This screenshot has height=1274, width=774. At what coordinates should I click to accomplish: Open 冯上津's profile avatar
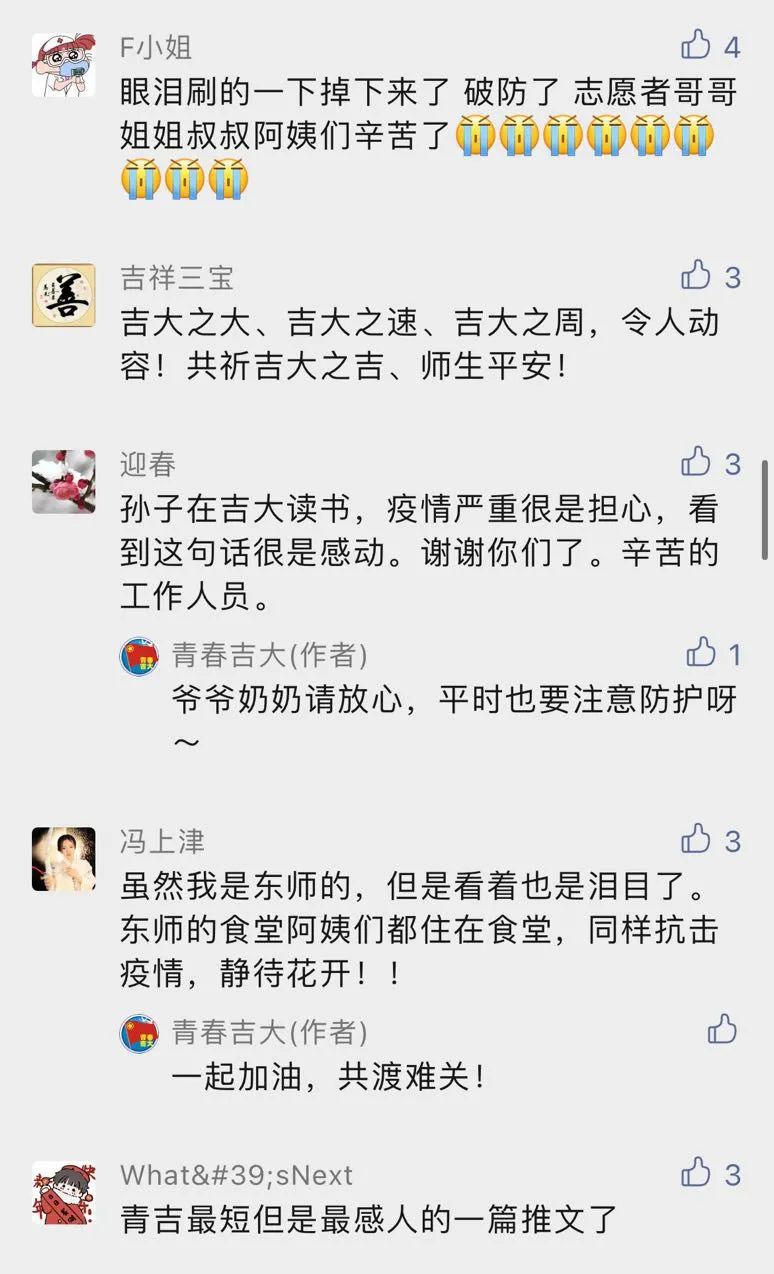pos(64,859)
